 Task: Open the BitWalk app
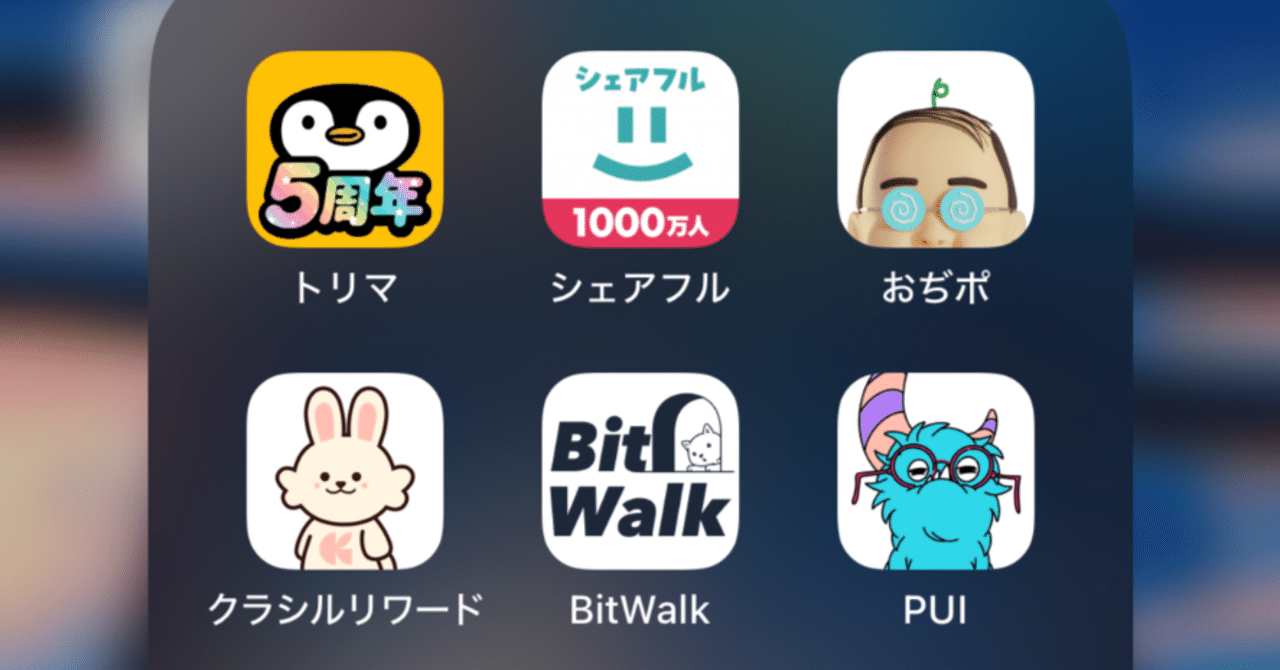(x=640, y=471)
